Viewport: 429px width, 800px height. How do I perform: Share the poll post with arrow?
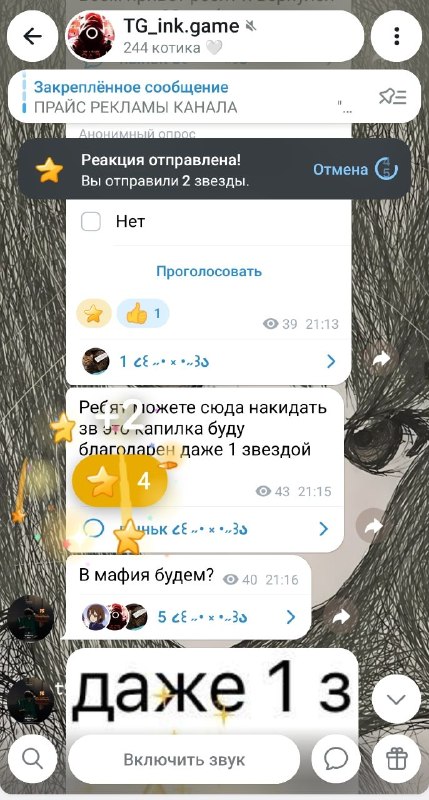(x=381, y=359)
